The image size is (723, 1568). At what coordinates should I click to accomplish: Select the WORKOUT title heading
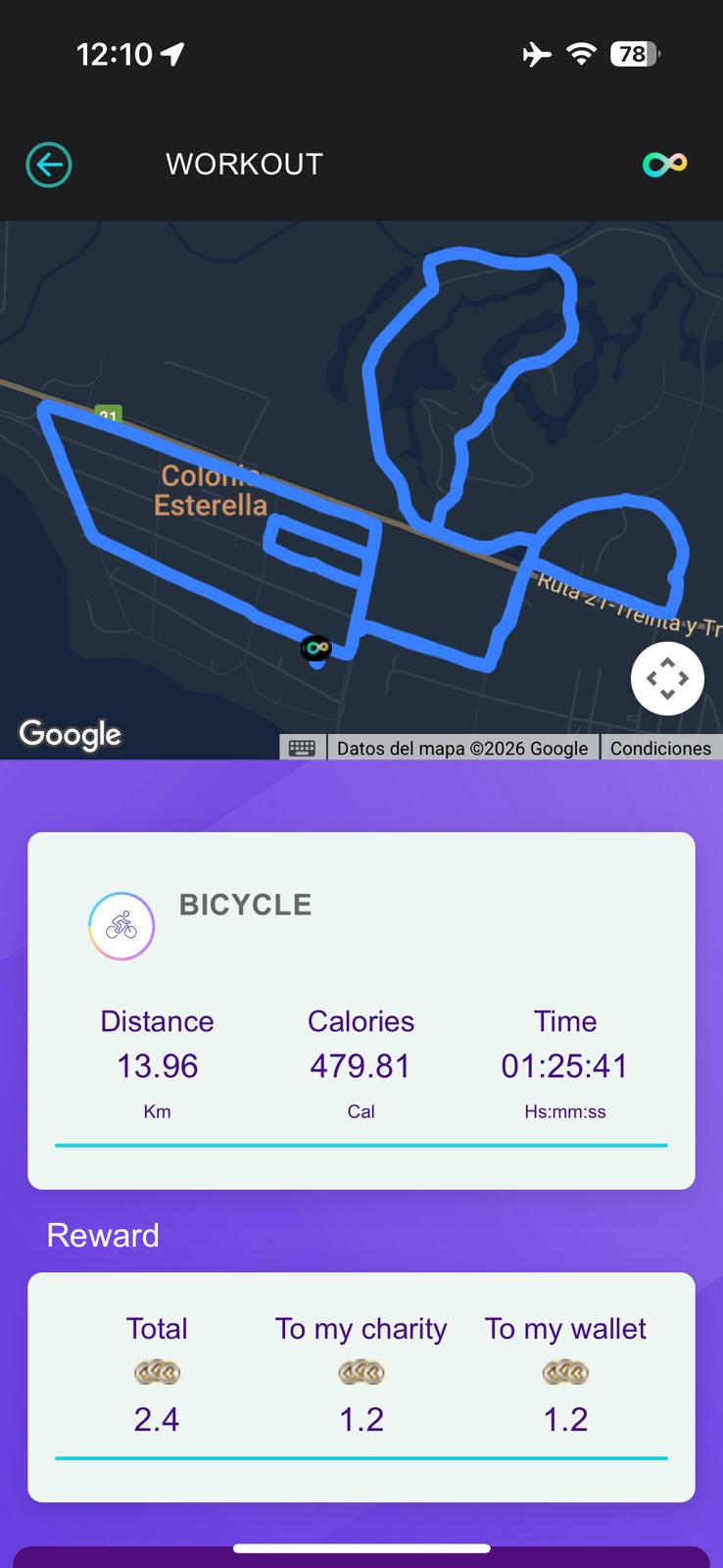tap(244, 164)
